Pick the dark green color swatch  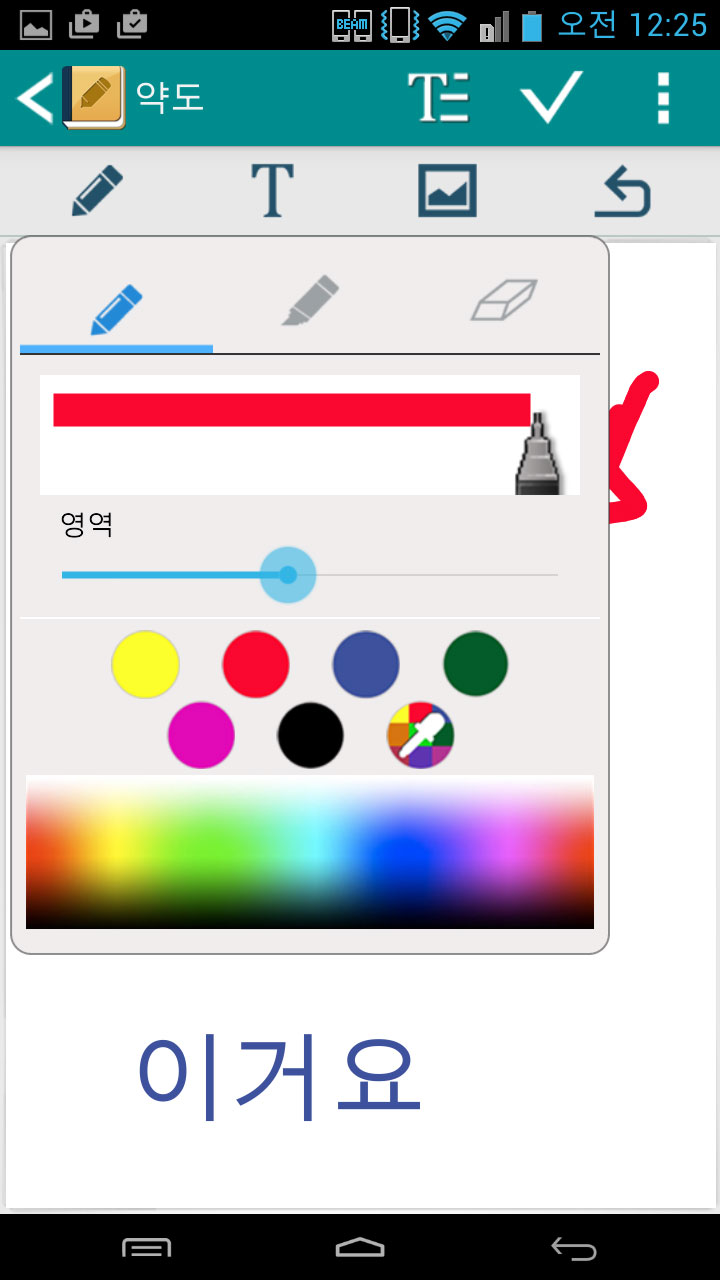tap(476, 664)
